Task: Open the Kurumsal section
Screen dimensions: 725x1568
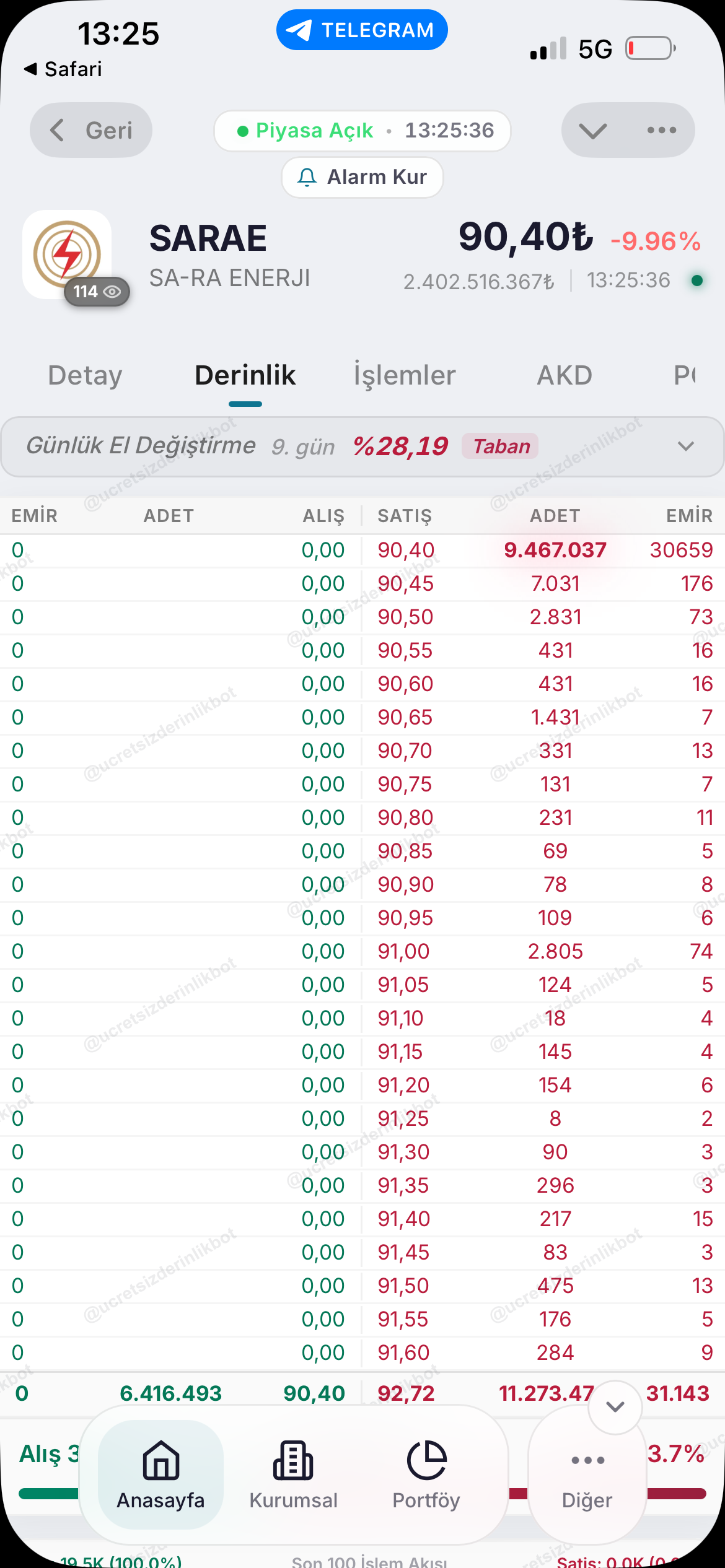Action: coord(294,1474)
